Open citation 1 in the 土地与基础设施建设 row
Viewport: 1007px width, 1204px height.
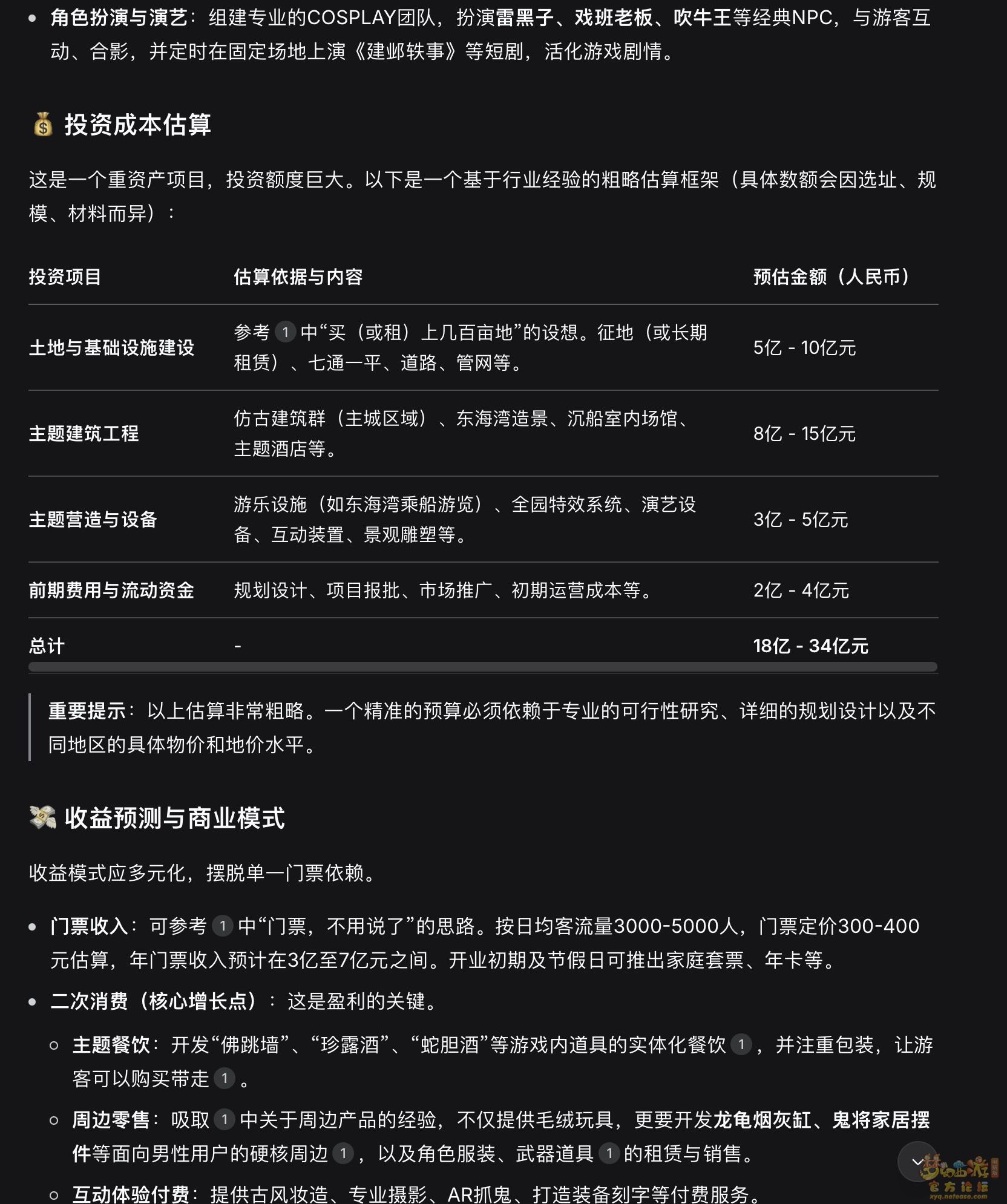285,332
